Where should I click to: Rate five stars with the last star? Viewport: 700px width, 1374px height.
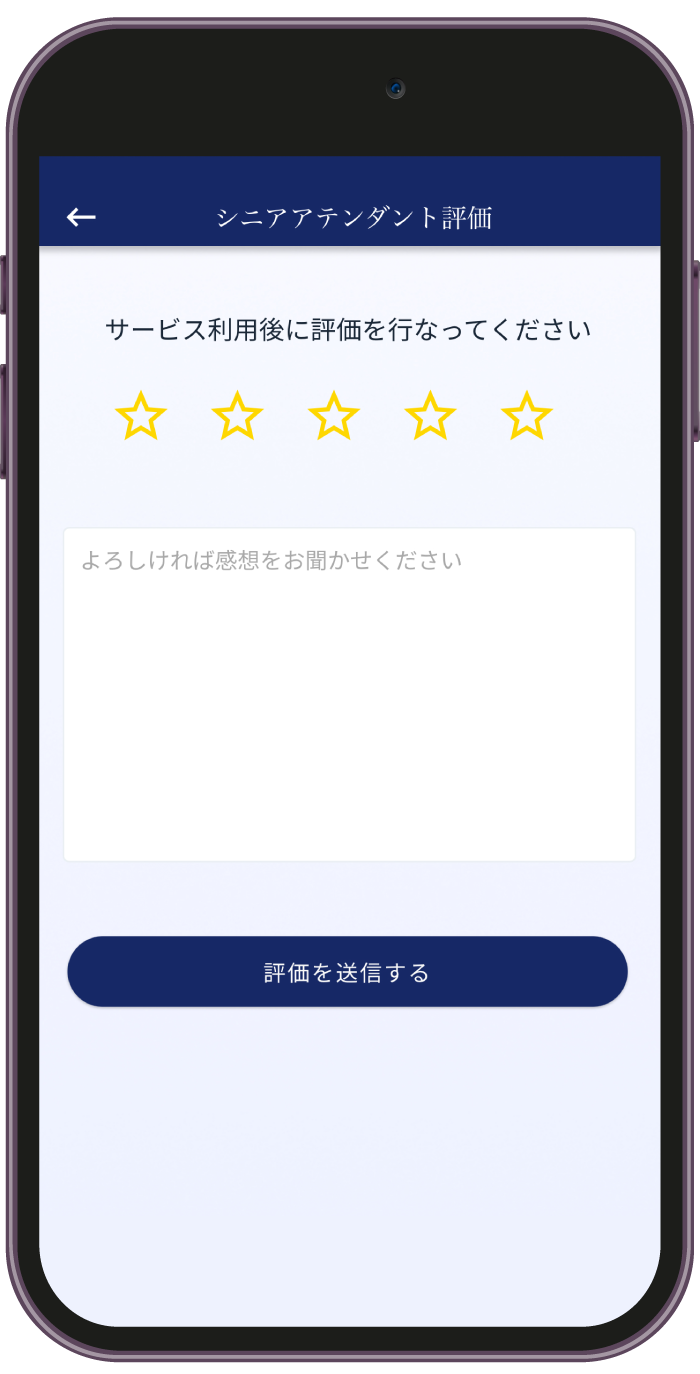coord(526,416)
